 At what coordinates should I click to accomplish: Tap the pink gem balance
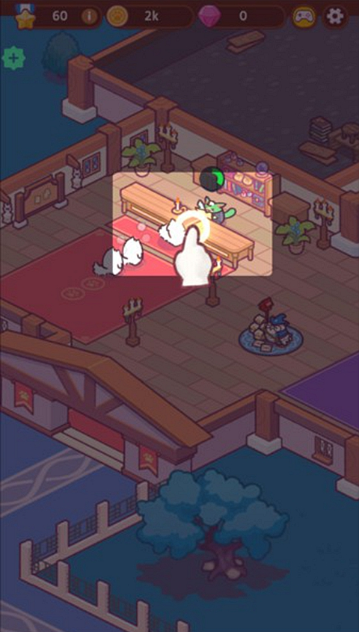click(242, 16)
